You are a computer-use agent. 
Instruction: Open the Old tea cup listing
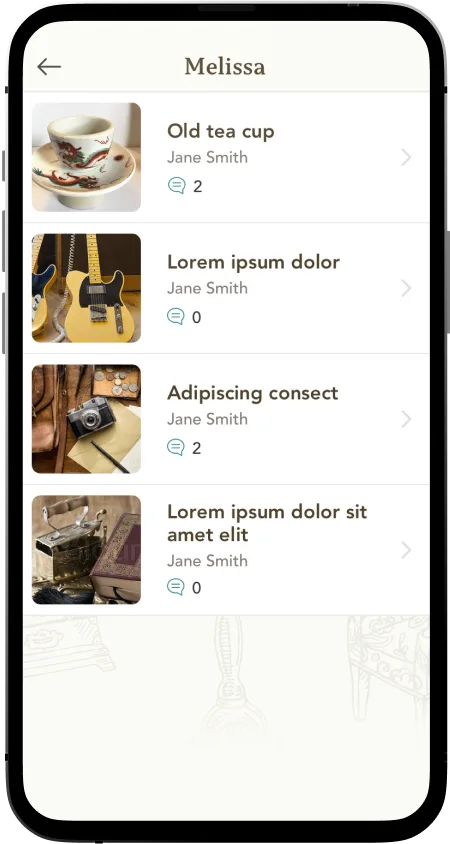(226, 157)
